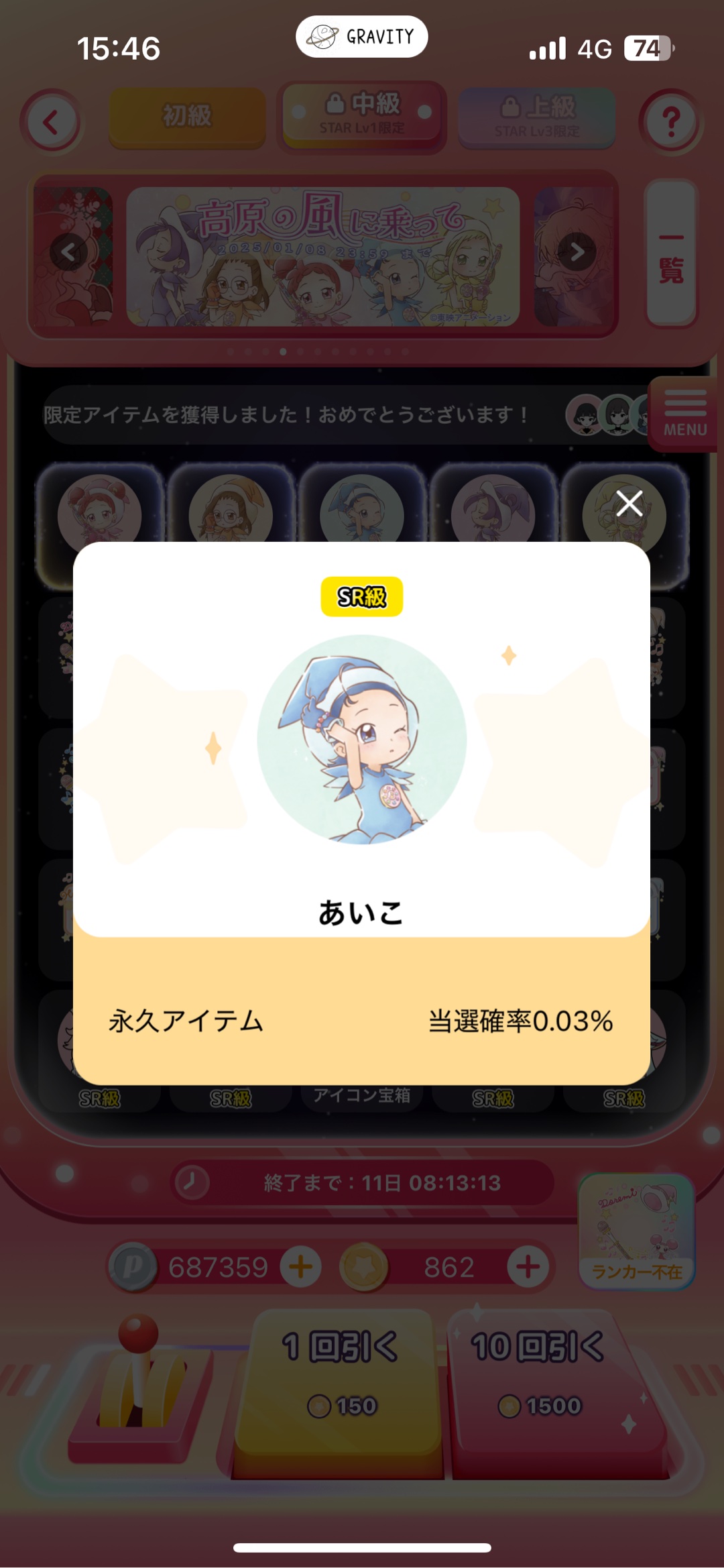Show the next banner
The width and height of the screenshot is (724, 1568).
[x=577, y=253]
